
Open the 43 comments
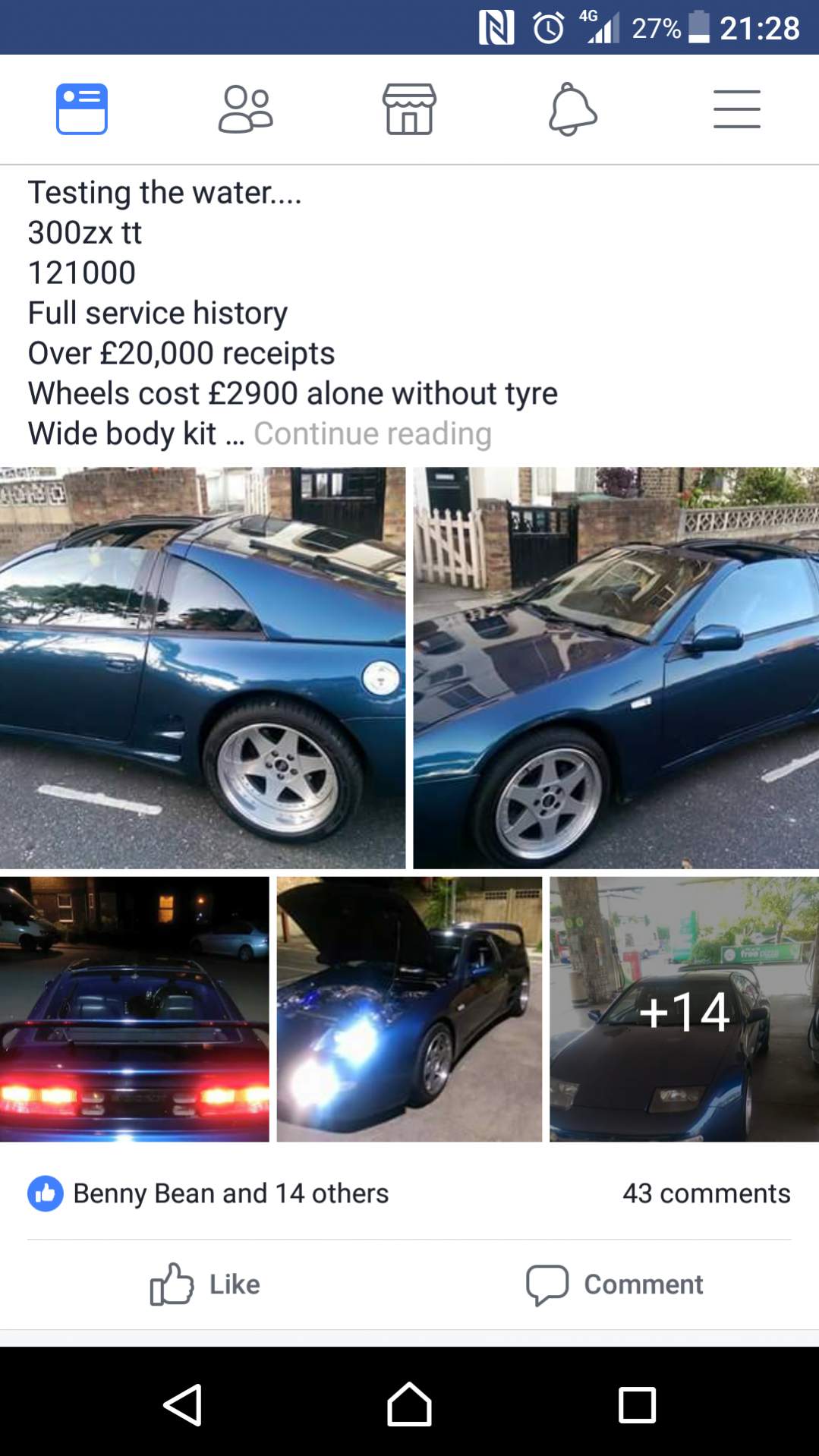click(x=706, y=1193)
